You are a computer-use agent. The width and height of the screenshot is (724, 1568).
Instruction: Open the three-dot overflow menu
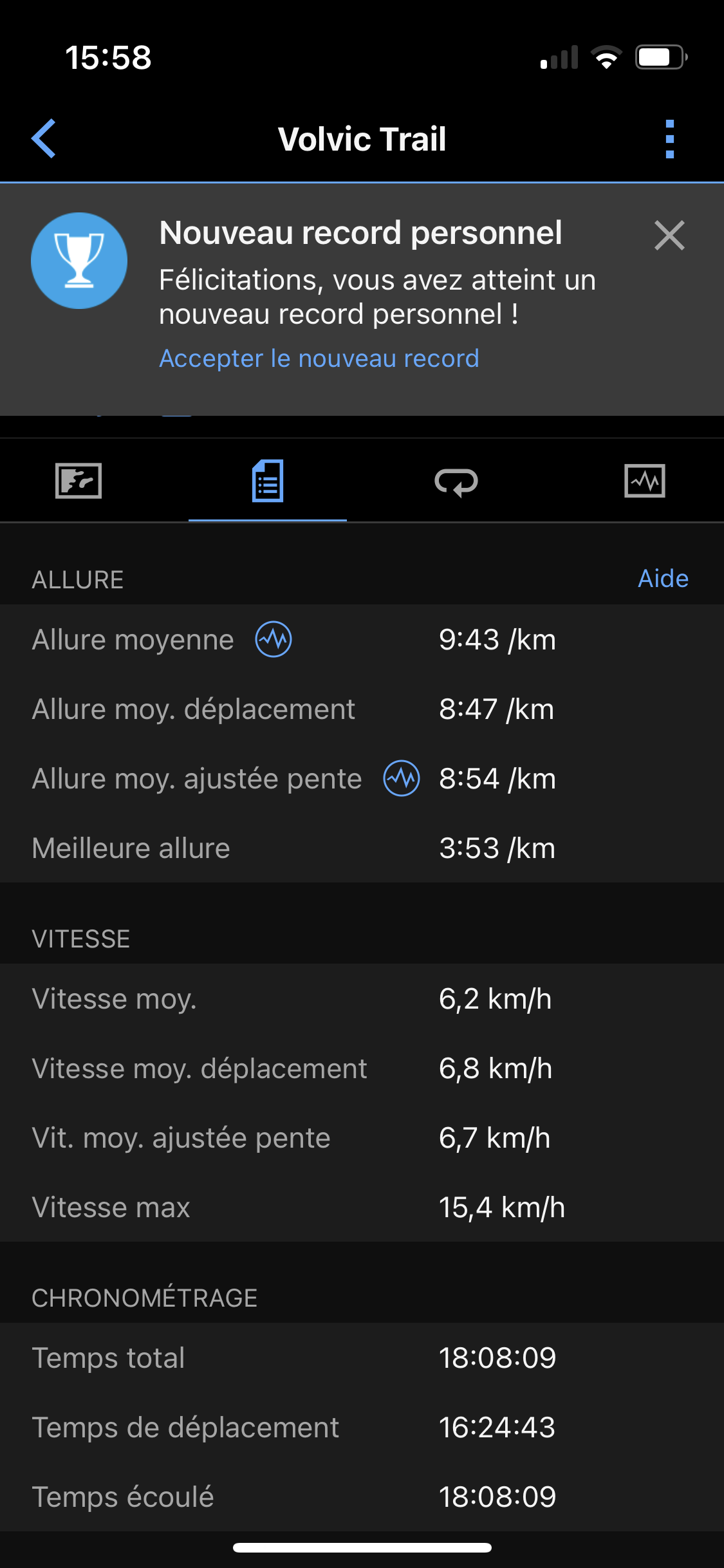(669, 138)
